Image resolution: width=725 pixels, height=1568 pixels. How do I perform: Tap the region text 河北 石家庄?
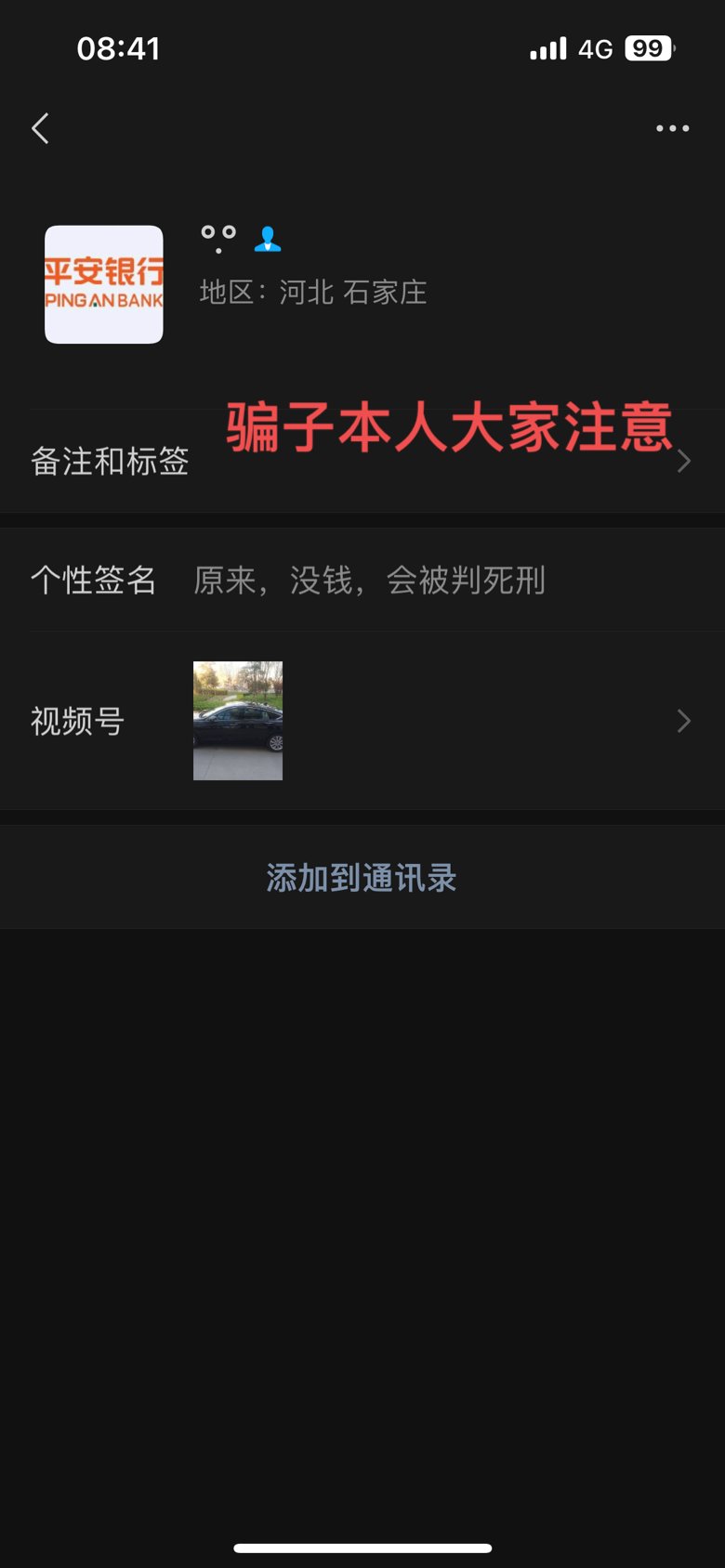[353, 293]
